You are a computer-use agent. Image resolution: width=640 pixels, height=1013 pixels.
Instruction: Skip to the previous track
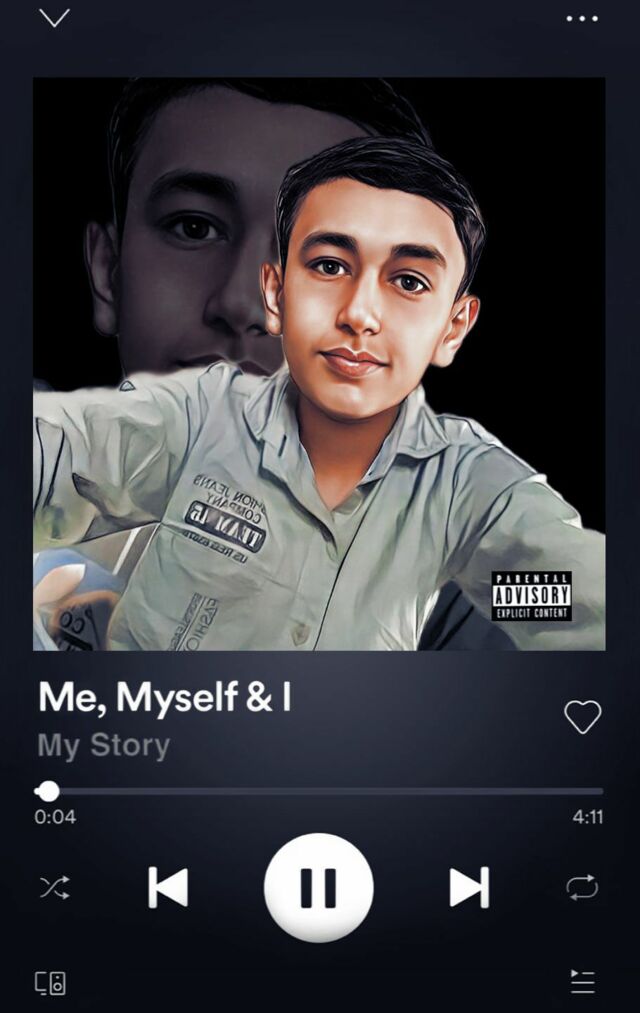(169, 888)
